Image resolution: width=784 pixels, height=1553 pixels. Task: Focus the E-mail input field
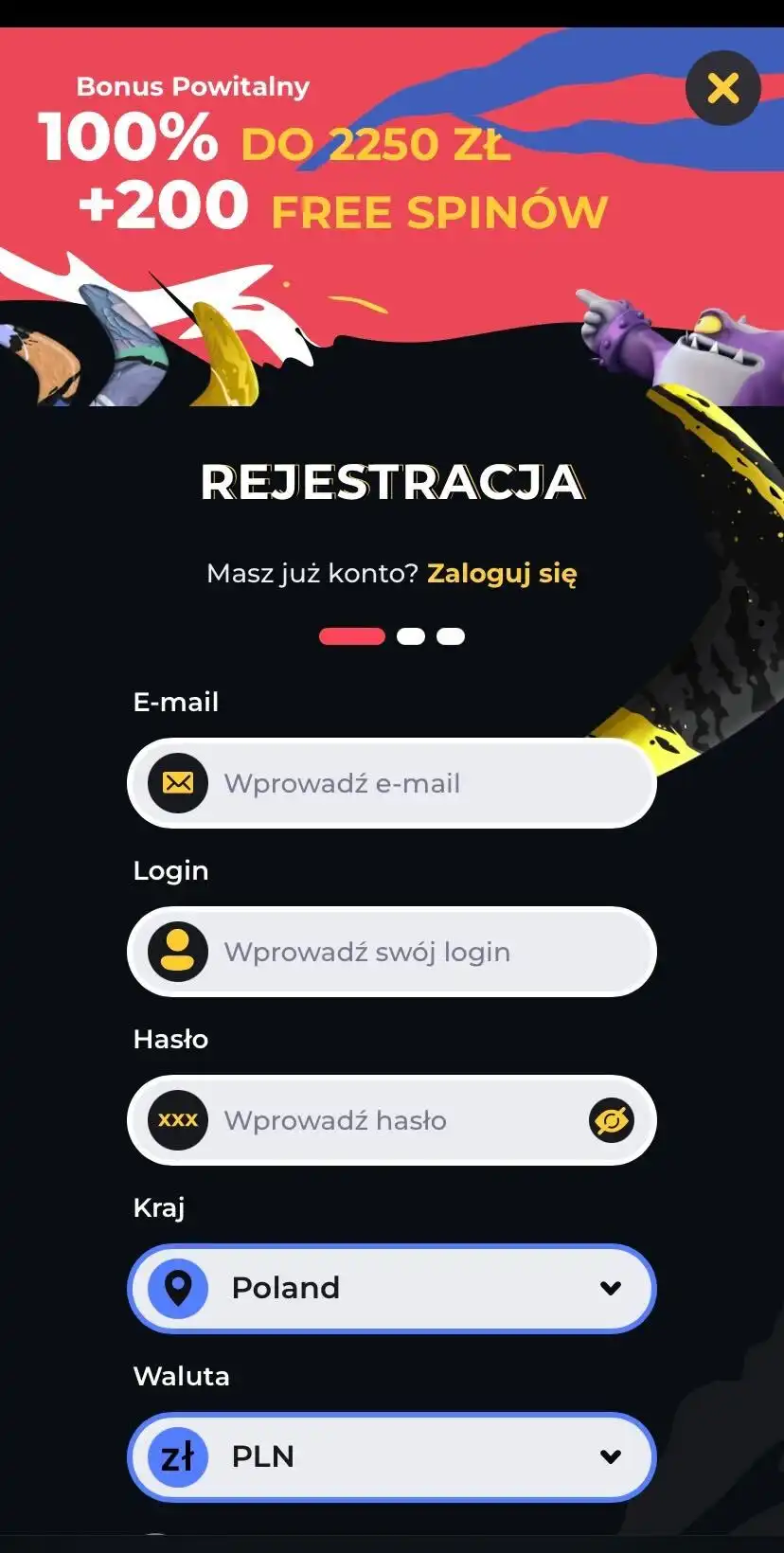pyautogui.click(x=417, y=783)
